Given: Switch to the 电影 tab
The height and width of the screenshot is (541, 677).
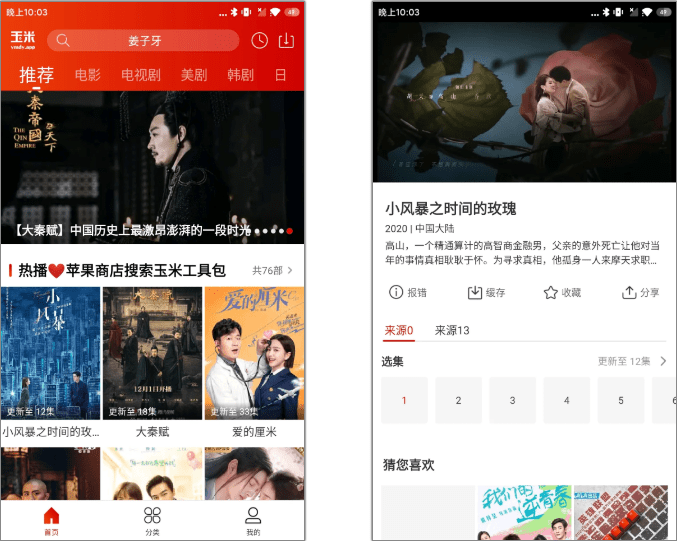Looking at the screenshot, I should click(88, 75).
